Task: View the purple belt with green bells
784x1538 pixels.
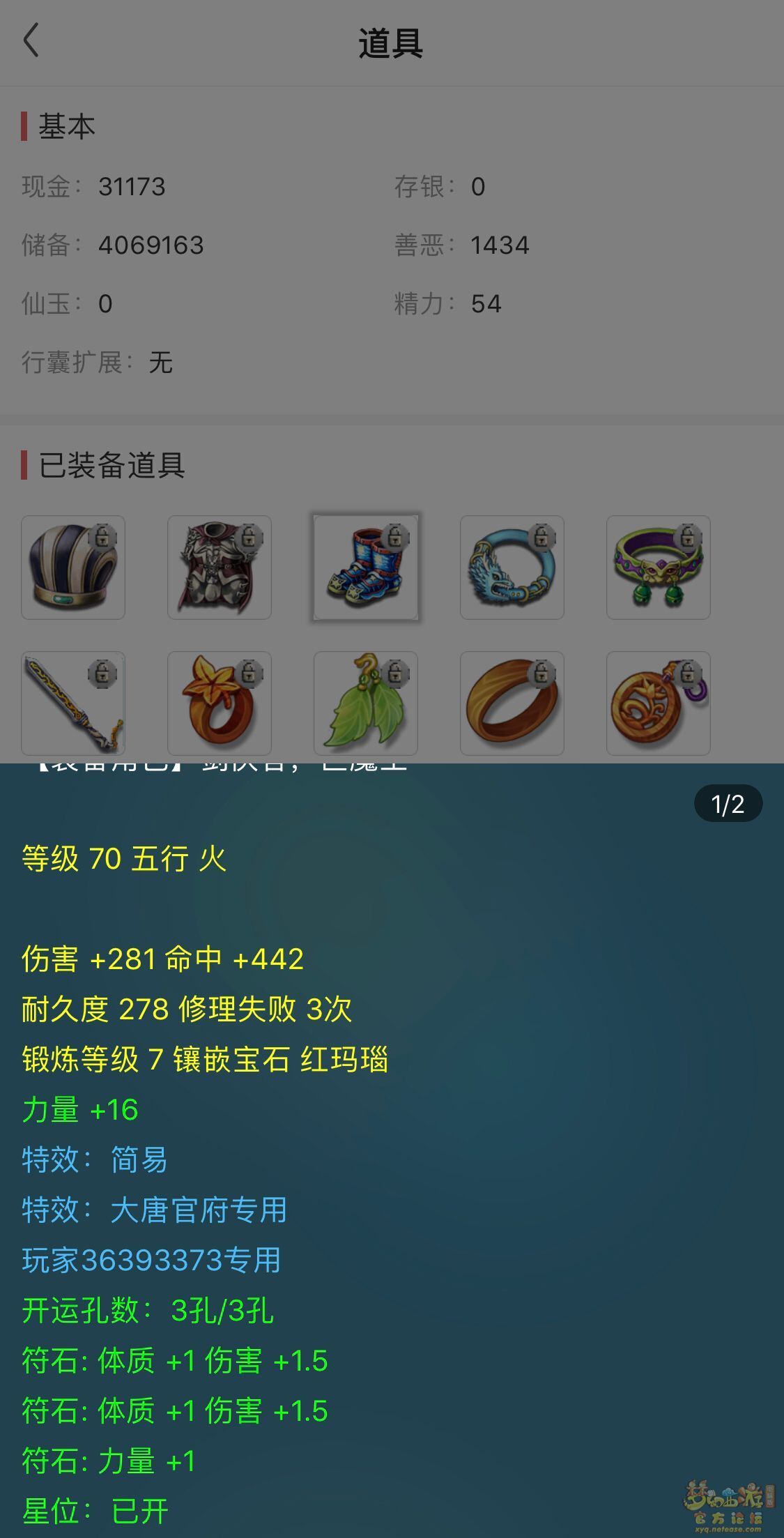Action: tap(659, 568)
